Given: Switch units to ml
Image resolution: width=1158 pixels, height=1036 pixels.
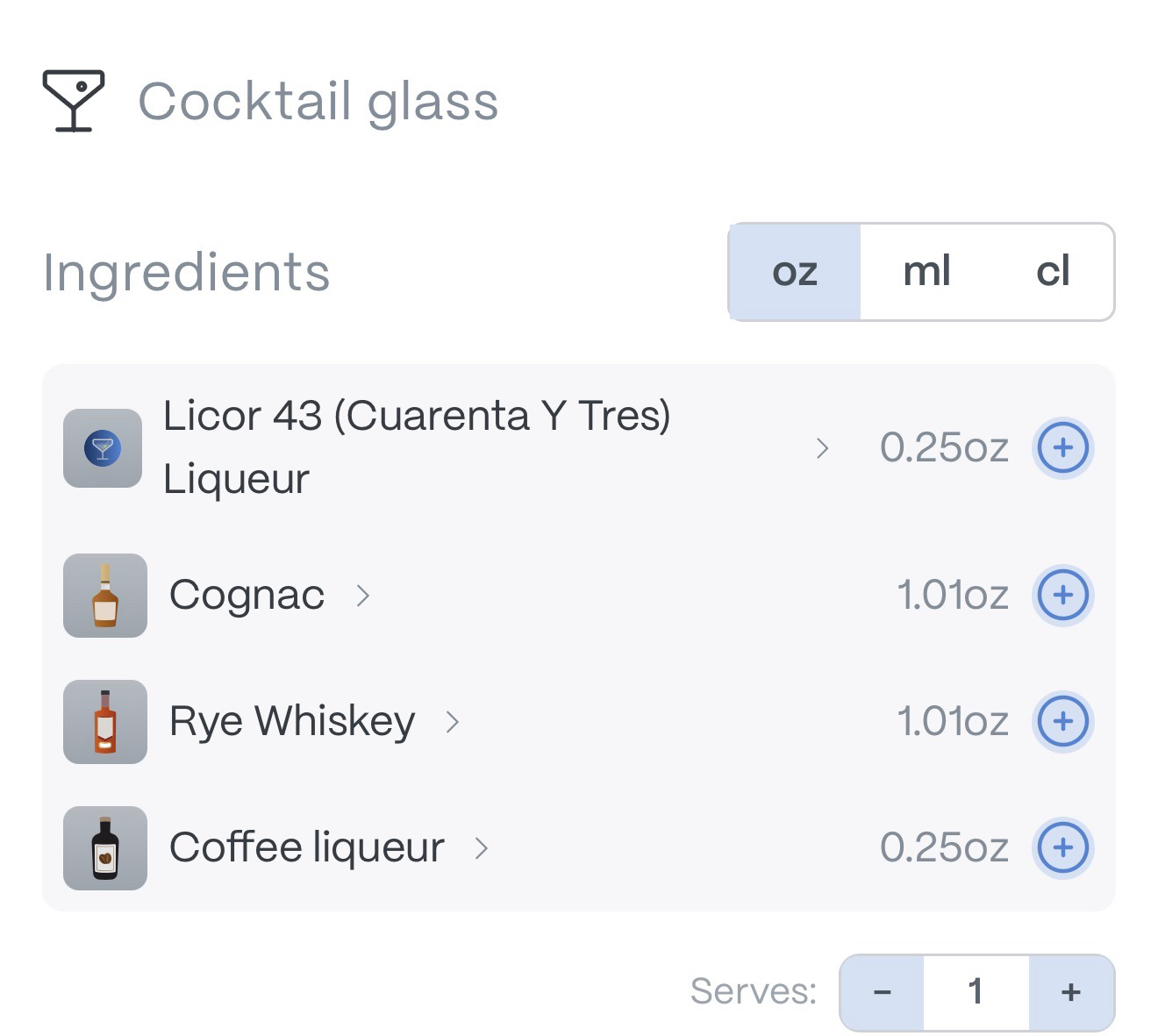Looking at the screenshot, I should click(926, 272).
